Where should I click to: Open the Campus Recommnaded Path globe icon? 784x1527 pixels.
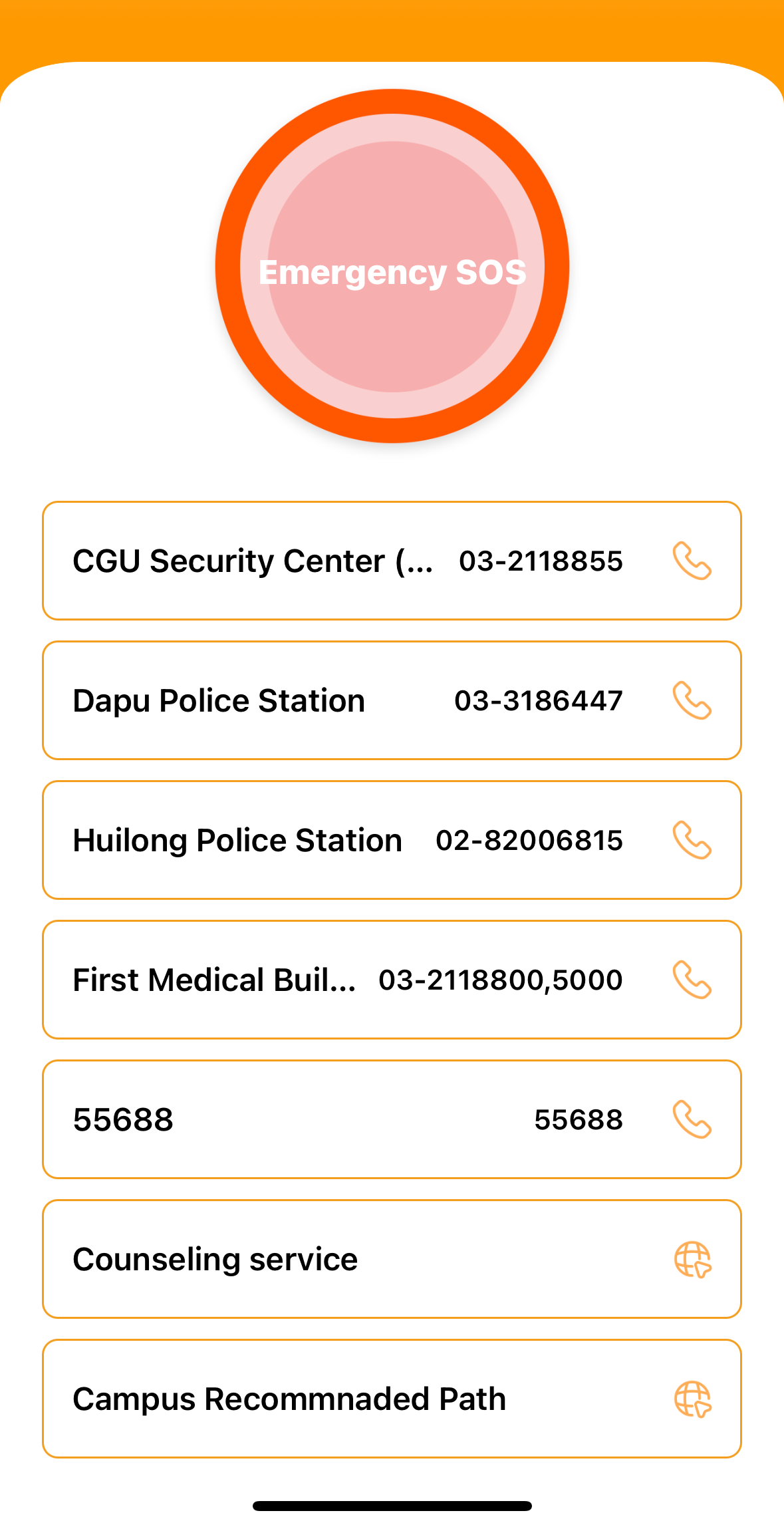click(x=692, y=1399)
